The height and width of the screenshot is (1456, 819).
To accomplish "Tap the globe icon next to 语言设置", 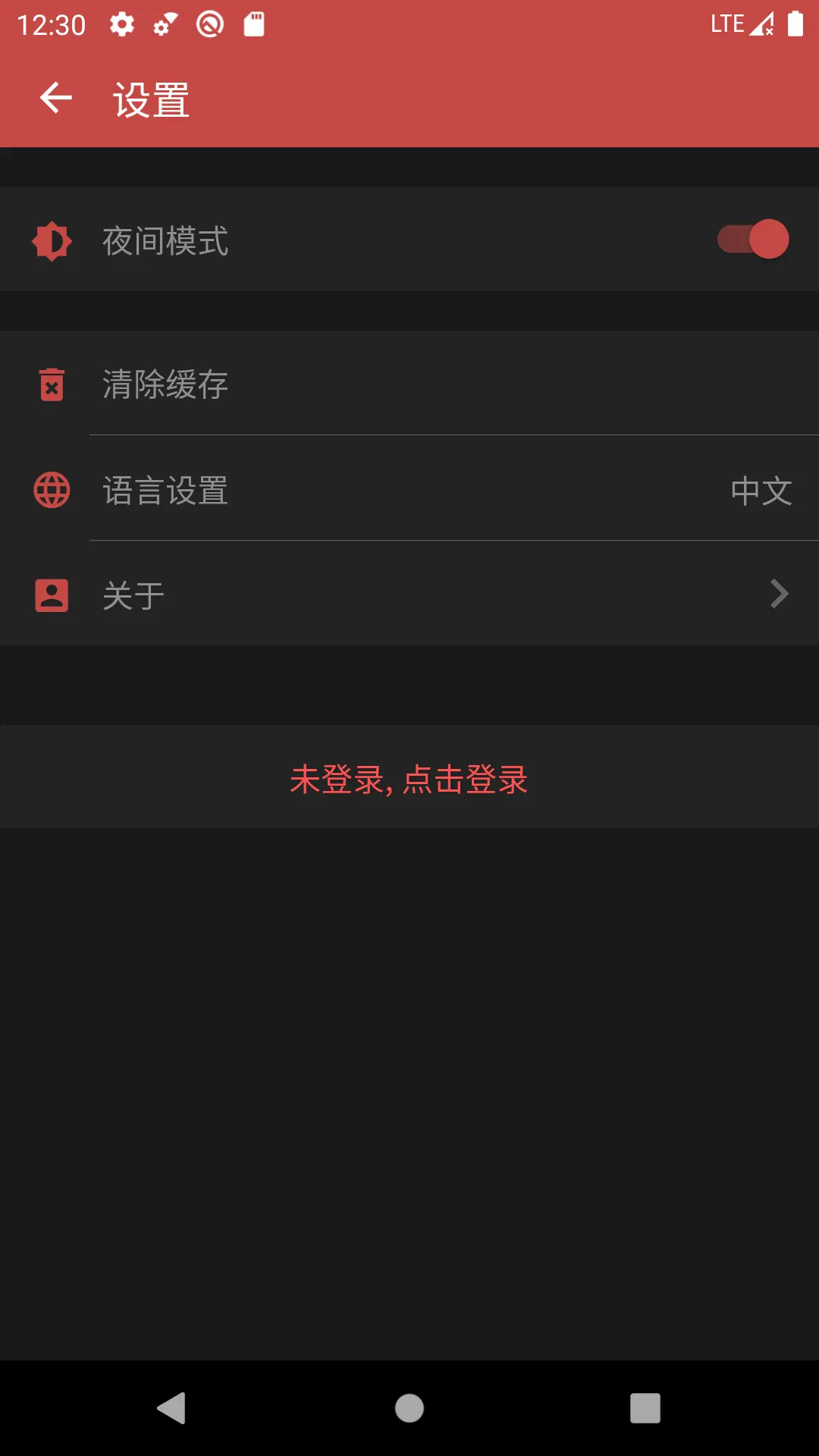I will tap(52, 489).
